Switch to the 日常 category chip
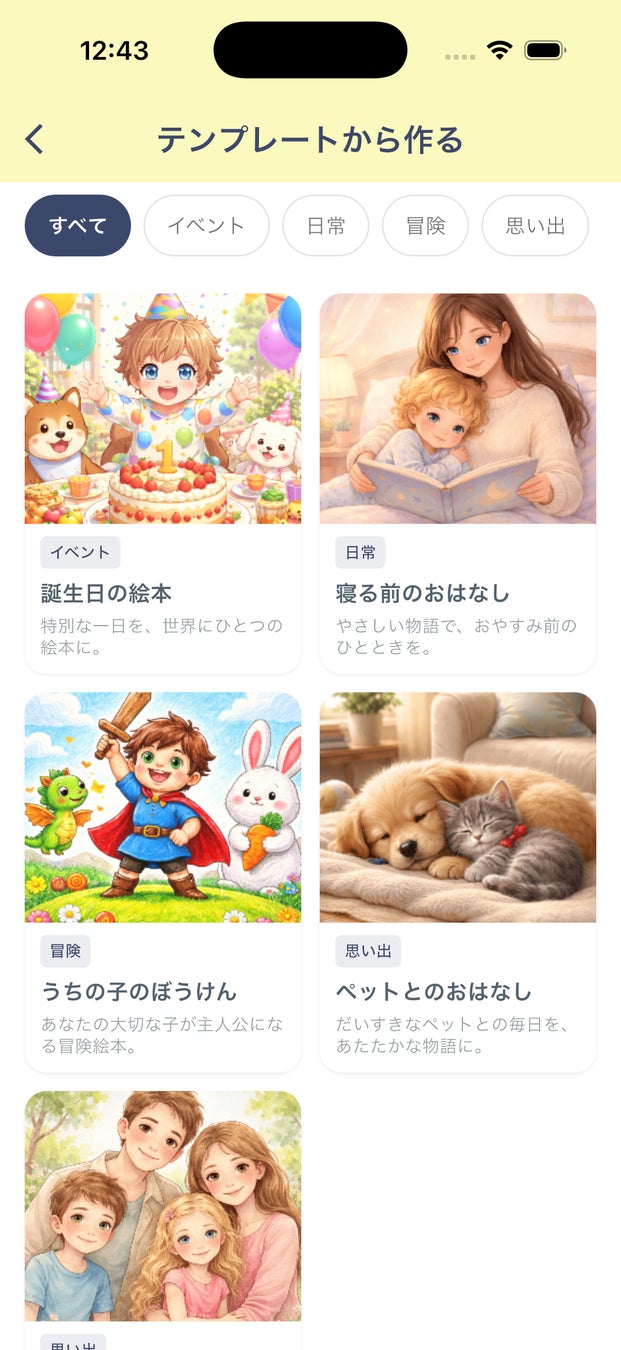Screen dimensions: 621x1350 click(326, 226)
